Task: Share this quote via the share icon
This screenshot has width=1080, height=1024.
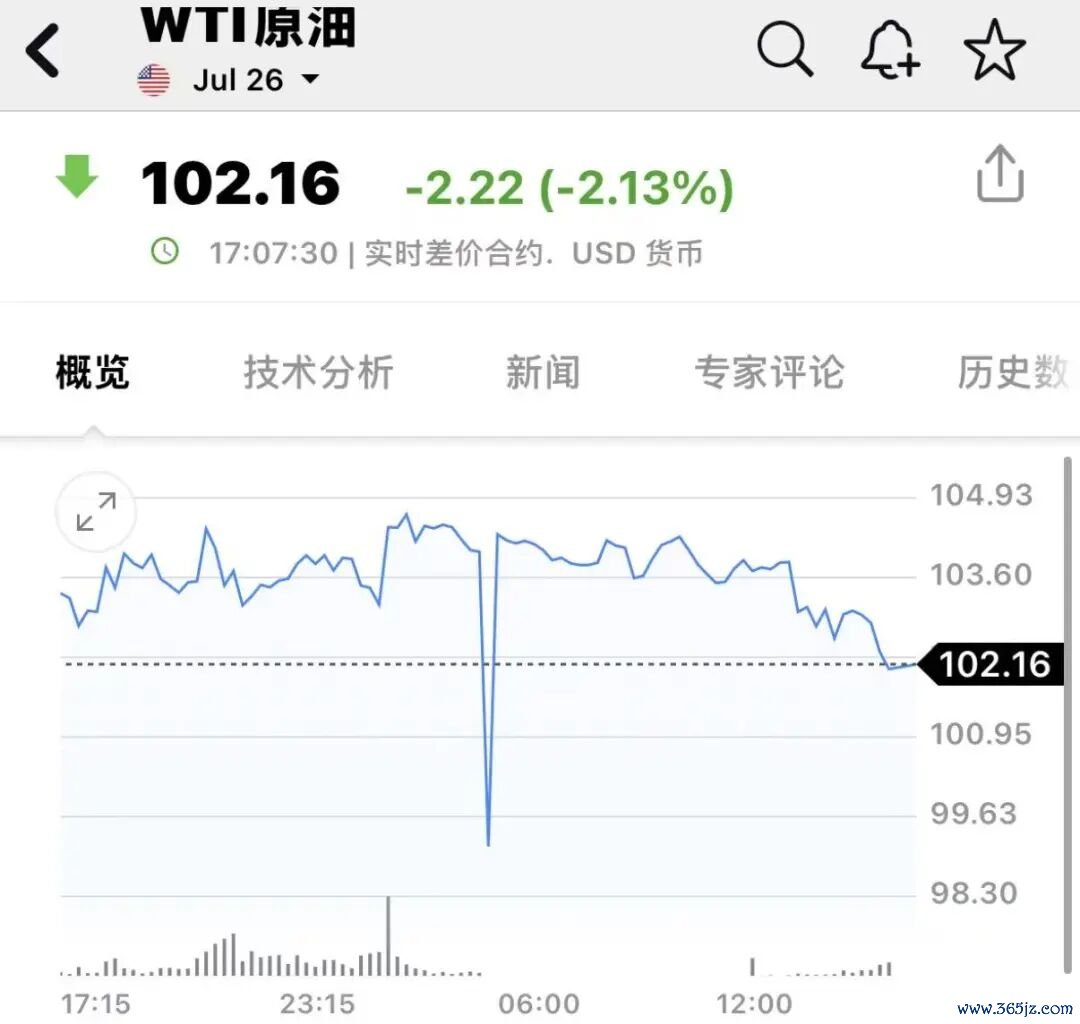Action: [1000, 174]
